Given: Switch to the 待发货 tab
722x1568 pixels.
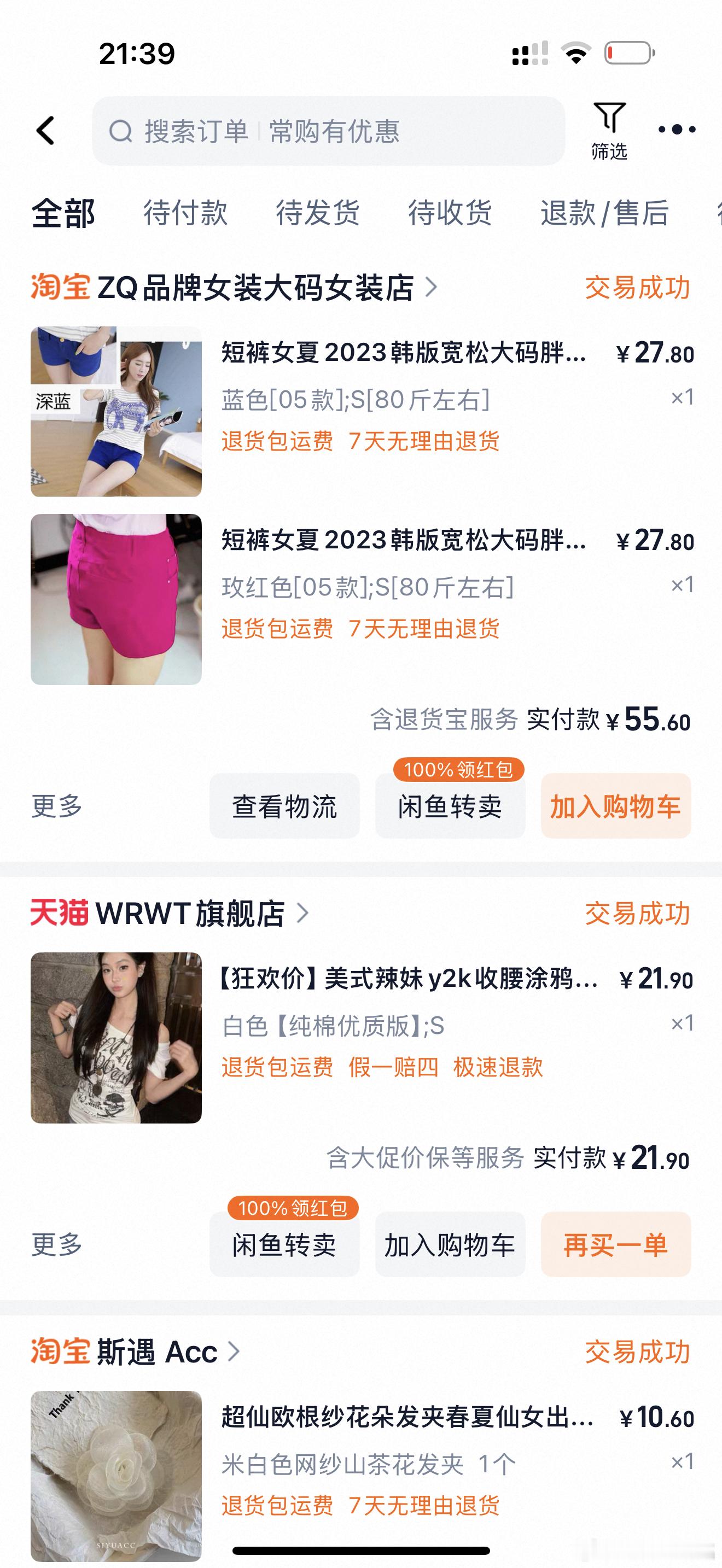Looking at the screenshot, I should pos(318,213).
